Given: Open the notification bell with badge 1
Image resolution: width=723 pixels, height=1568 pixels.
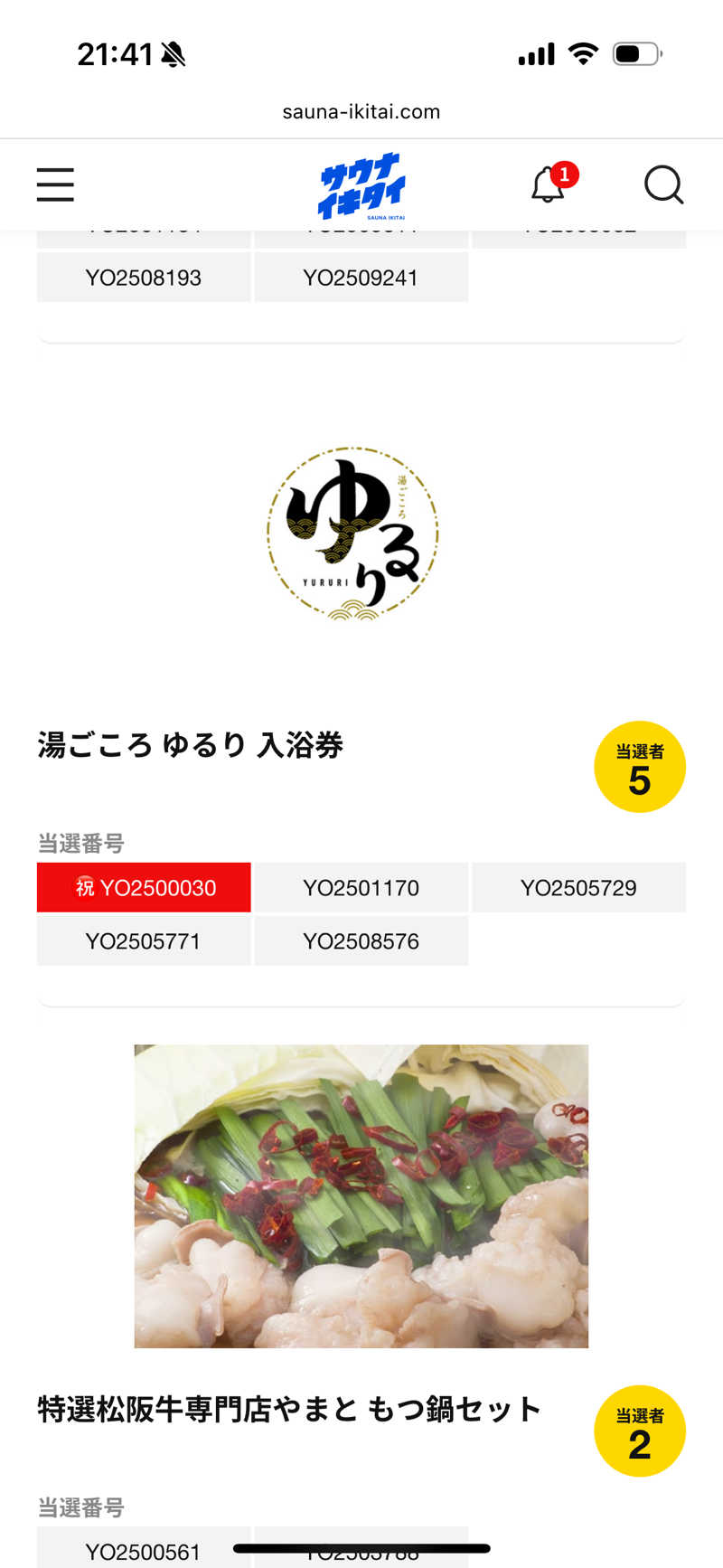Looking at the screenshot, I should [x=549, y=184].
